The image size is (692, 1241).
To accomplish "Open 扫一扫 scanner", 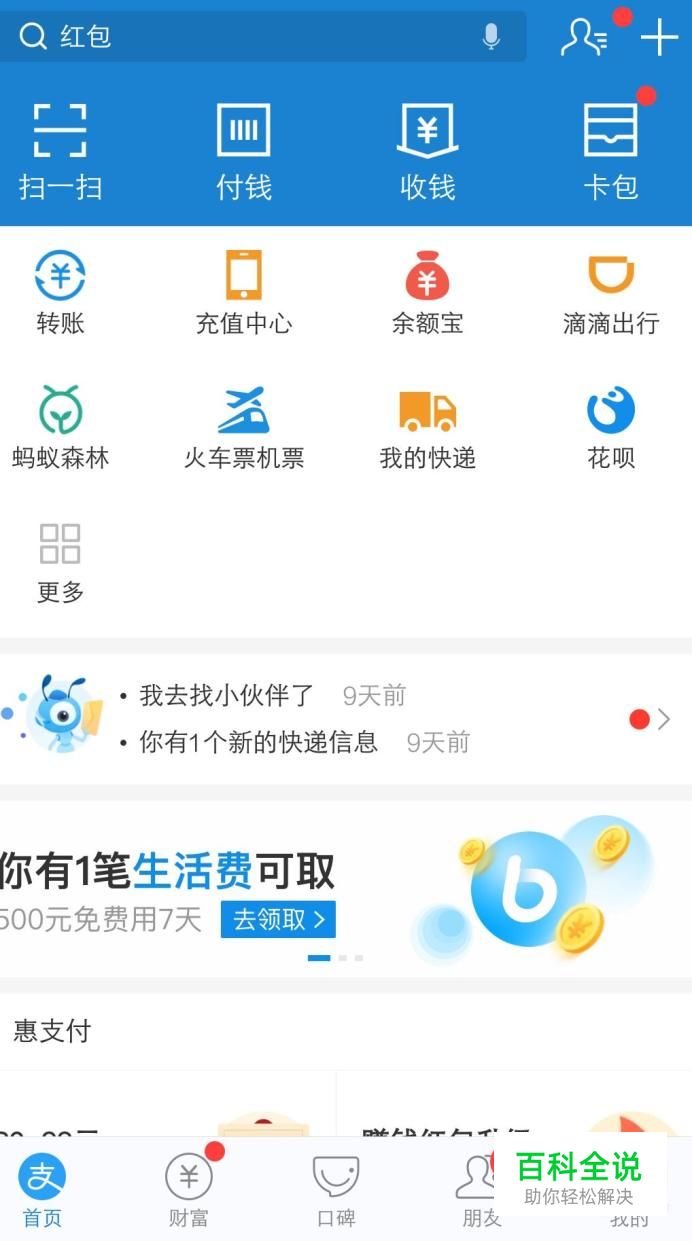I will pos(60,150).
